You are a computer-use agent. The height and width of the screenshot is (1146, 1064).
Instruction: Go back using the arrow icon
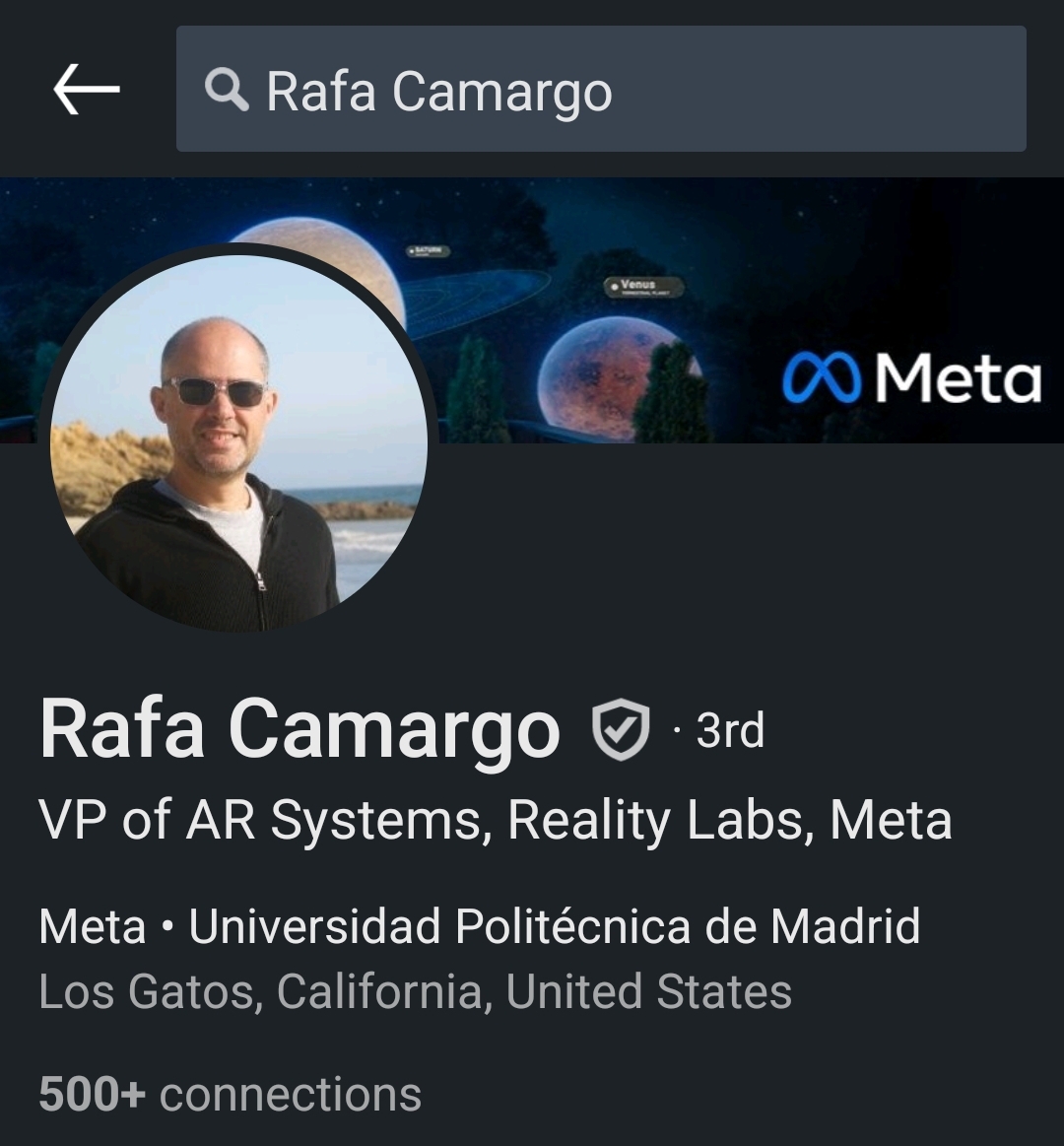click(87, 90)
